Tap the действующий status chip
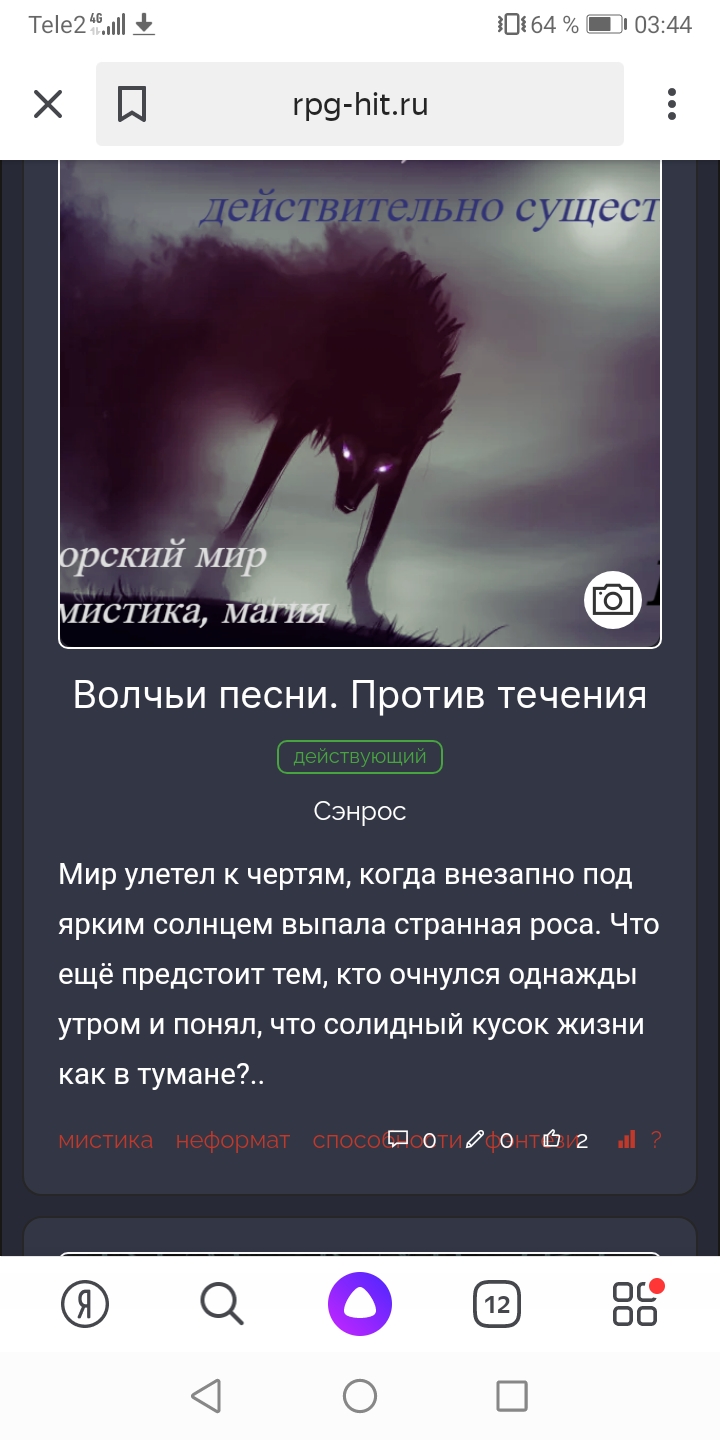The image size is (720, 1440). pyautogui.click(x=360, y=757)
